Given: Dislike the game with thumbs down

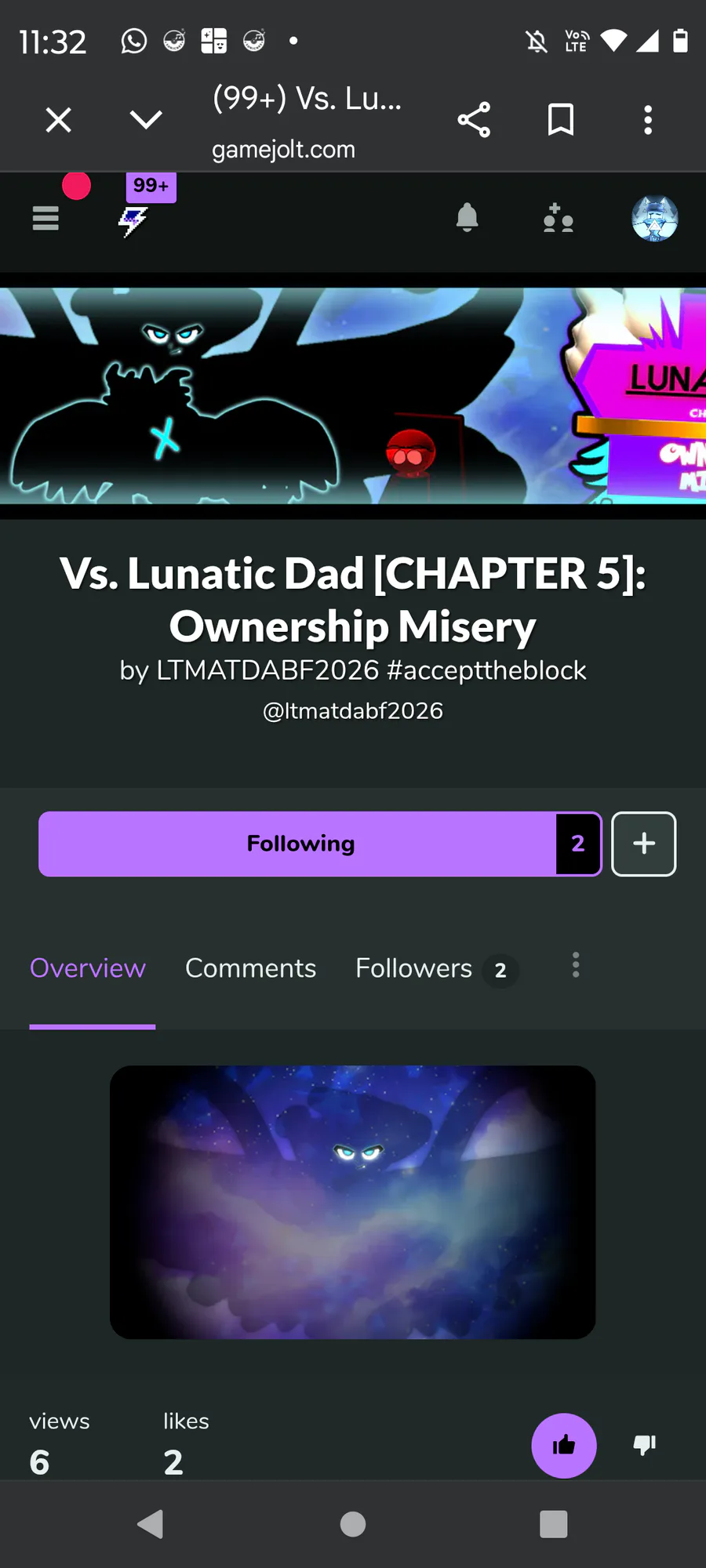Looking at the screenshot, I should pos(644,1444).
